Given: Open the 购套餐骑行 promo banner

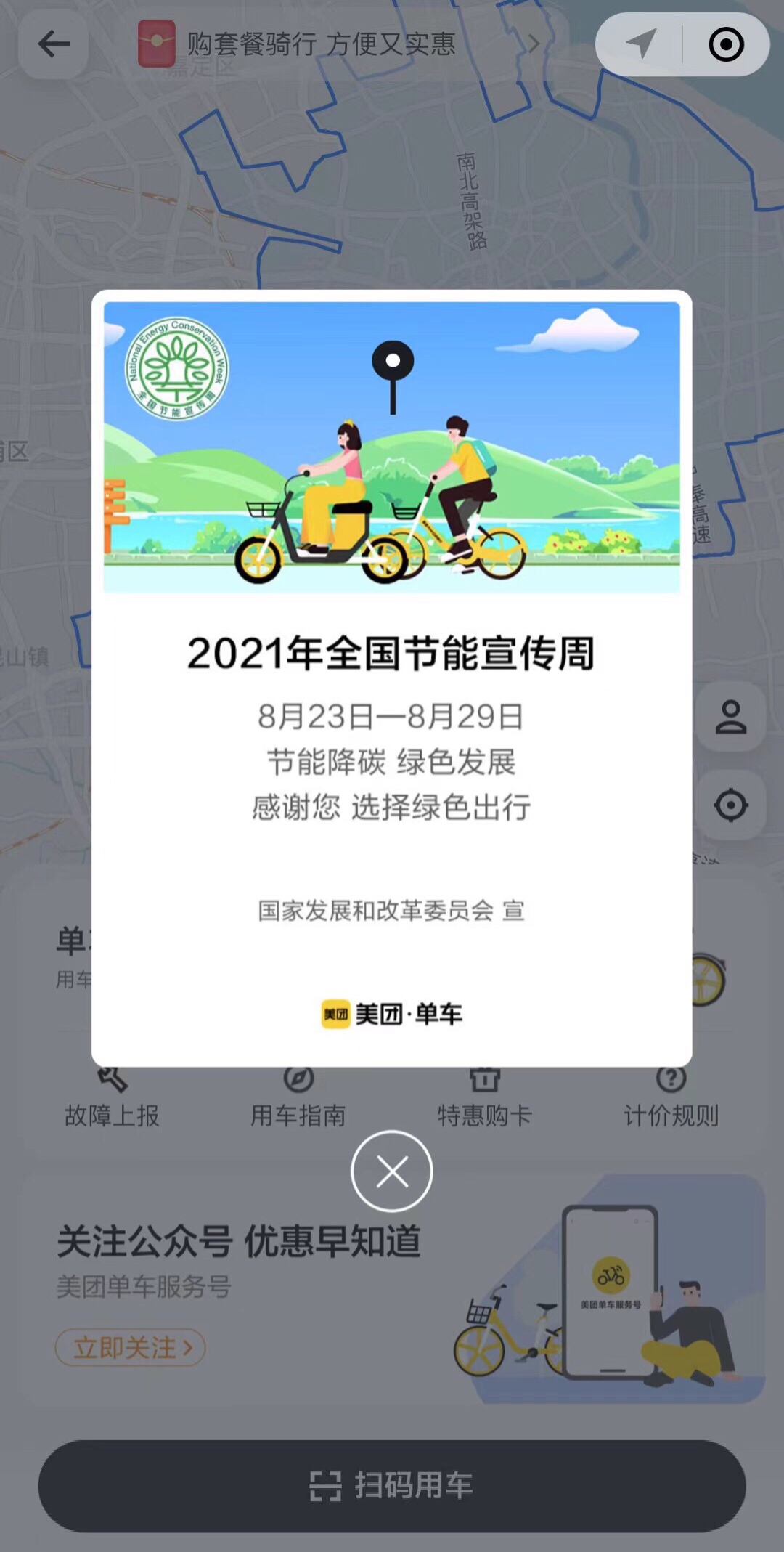Looking at the screenshot, I should click(334, 44).
